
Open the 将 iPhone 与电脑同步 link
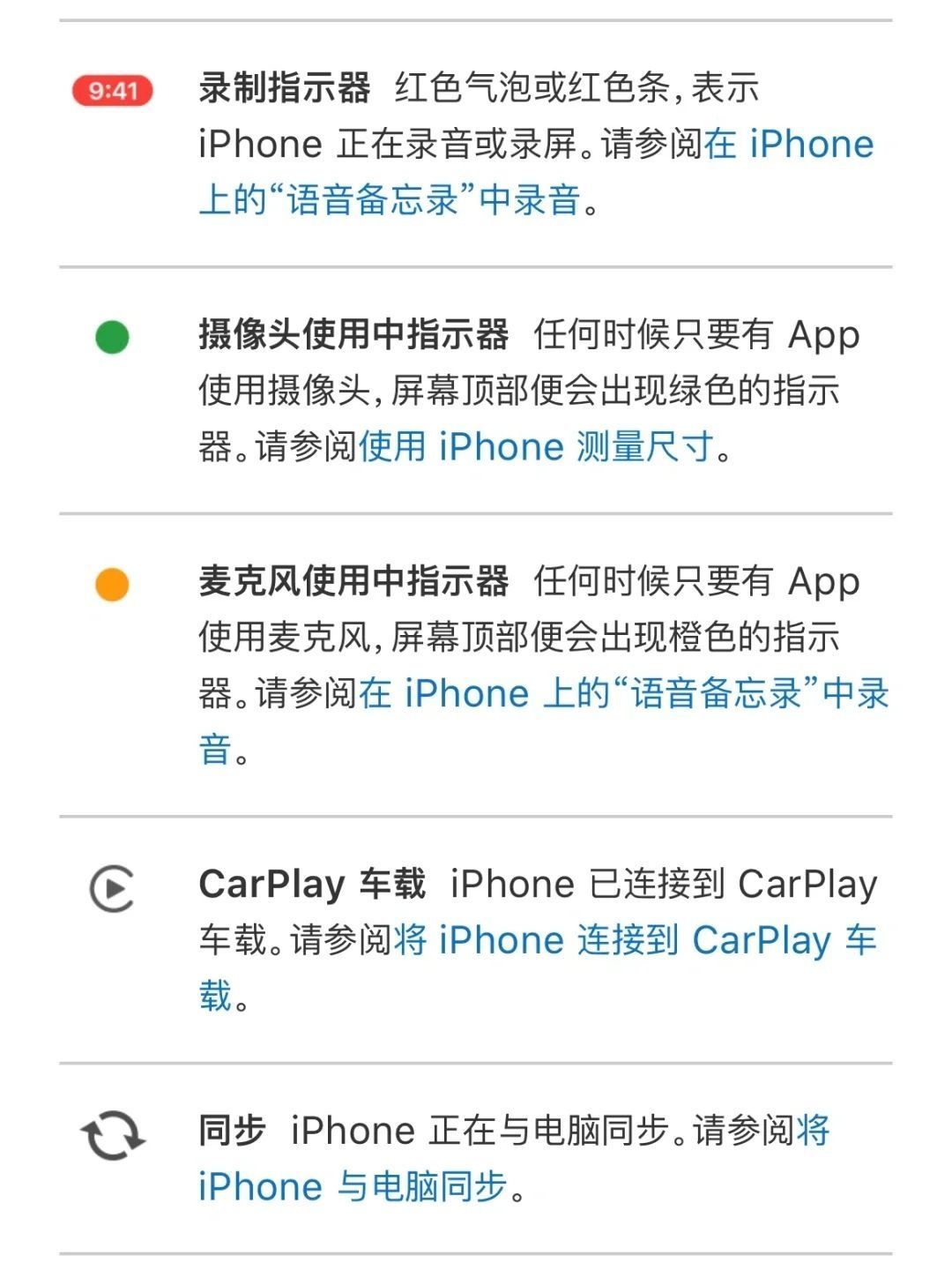353,1187
